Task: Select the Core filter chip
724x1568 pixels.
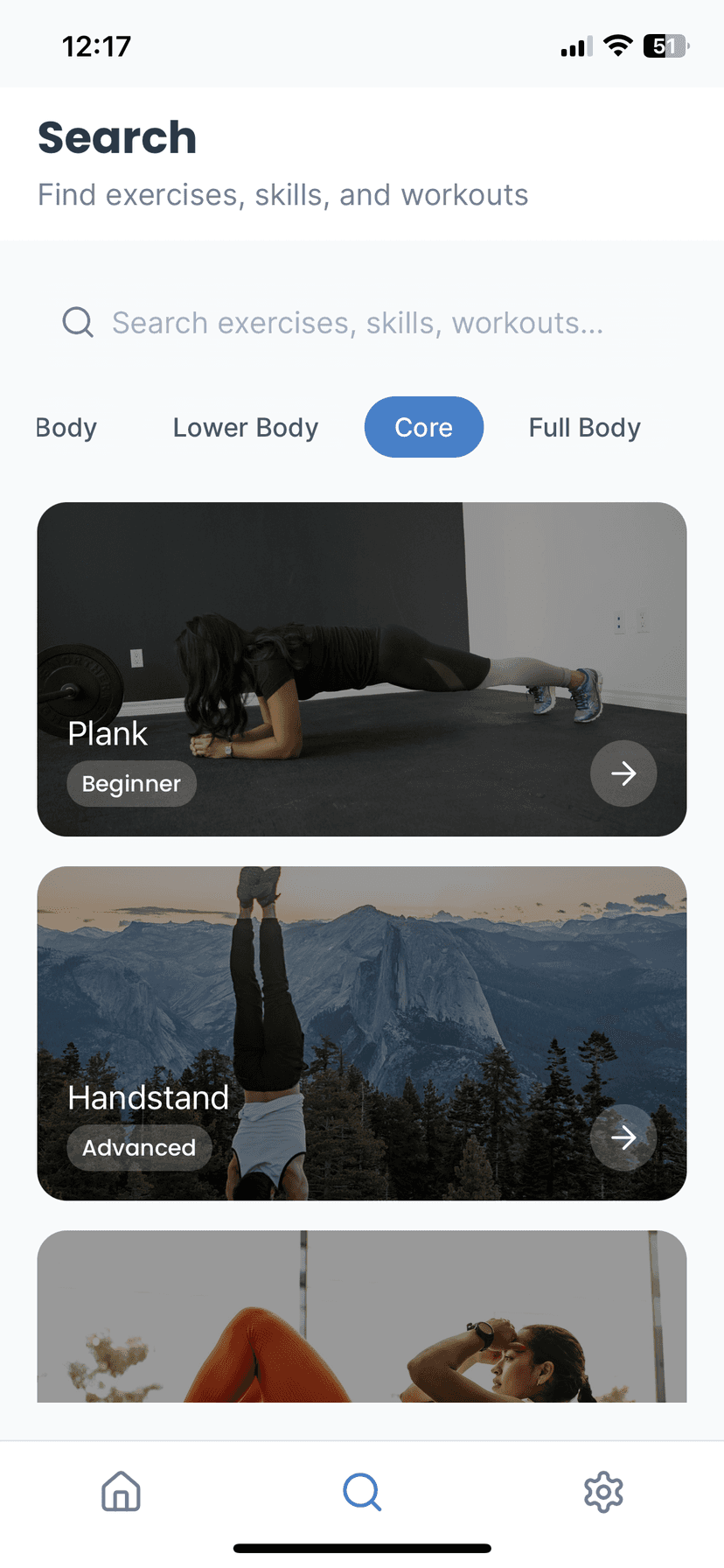Action: 424,428
